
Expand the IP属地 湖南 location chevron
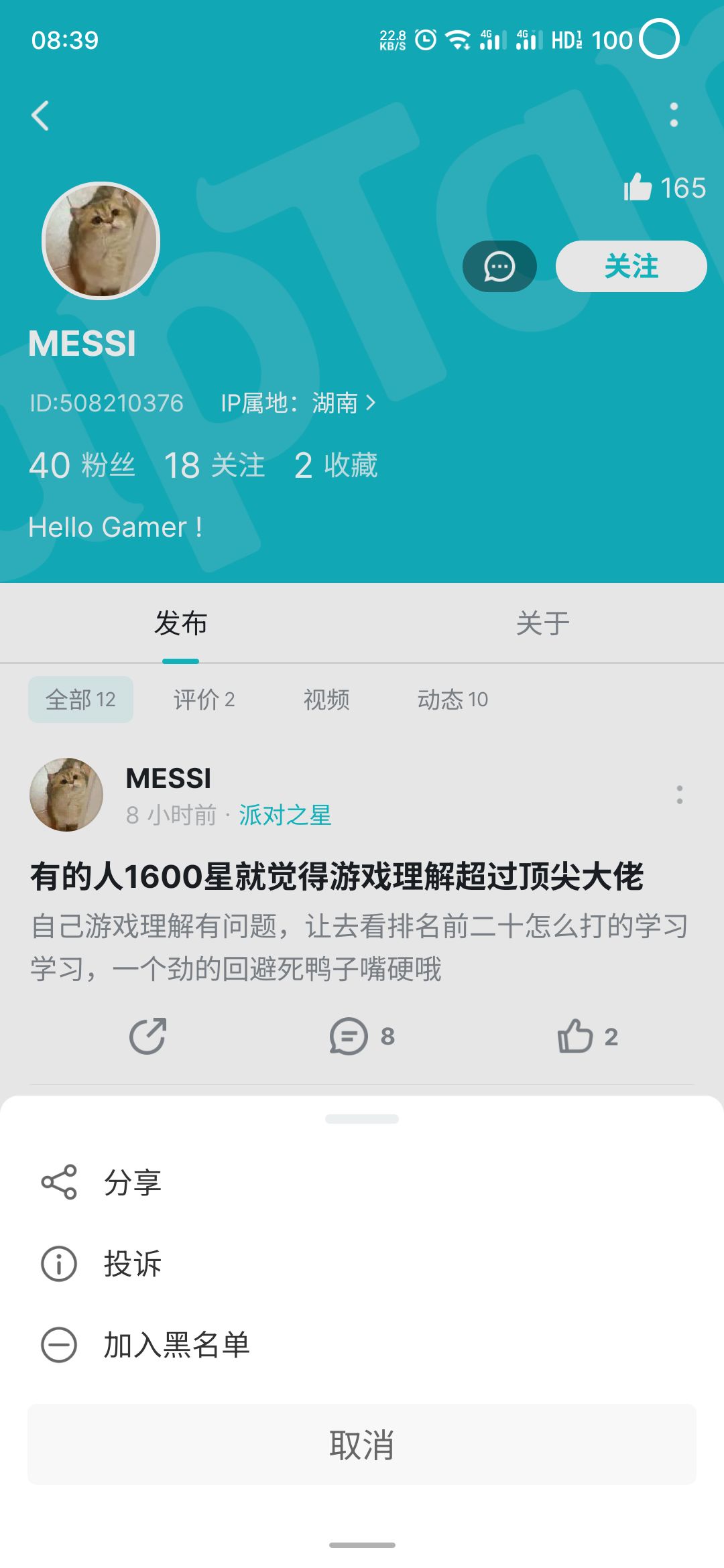371,404
